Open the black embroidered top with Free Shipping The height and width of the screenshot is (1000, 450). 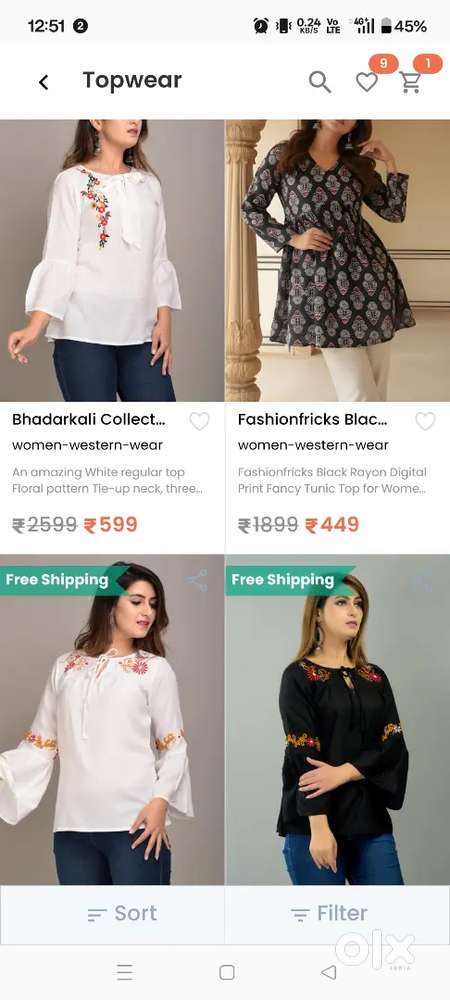[x=338, y=719]
